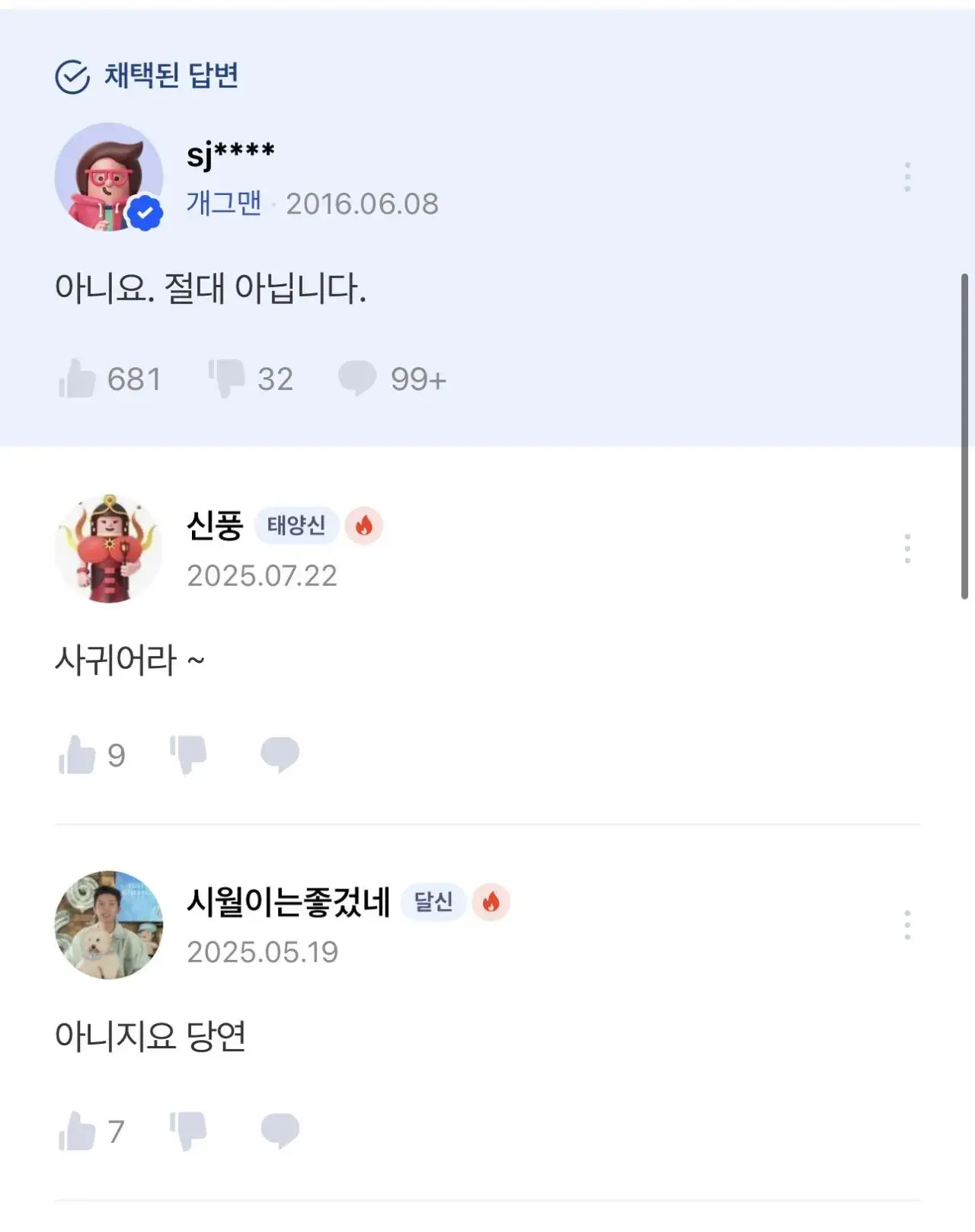
Task: Open 시월이는좋겄네's profile avatar
Action: 109,925
